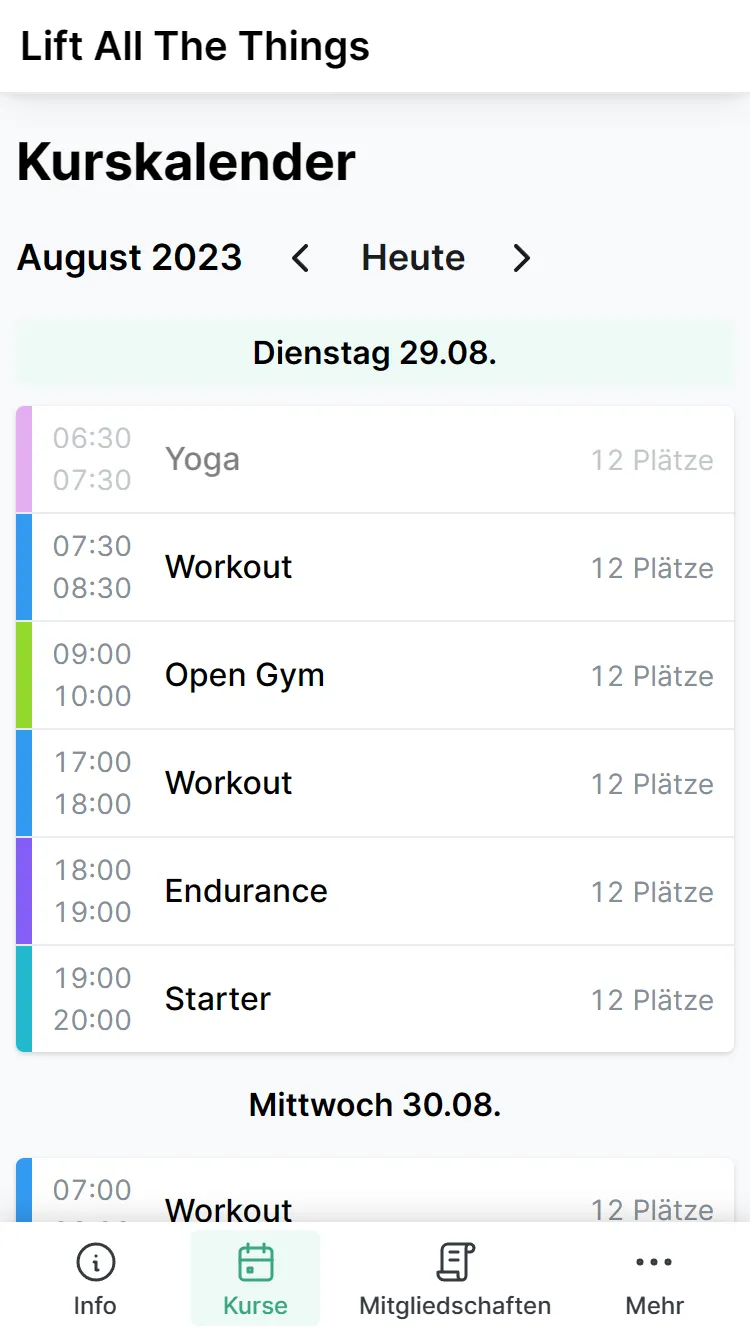Open the 07:30 Workout class on Dienstag
The width and height of the screenshot is (750, 1334).
pyautogui.click(x=375, y=568)
